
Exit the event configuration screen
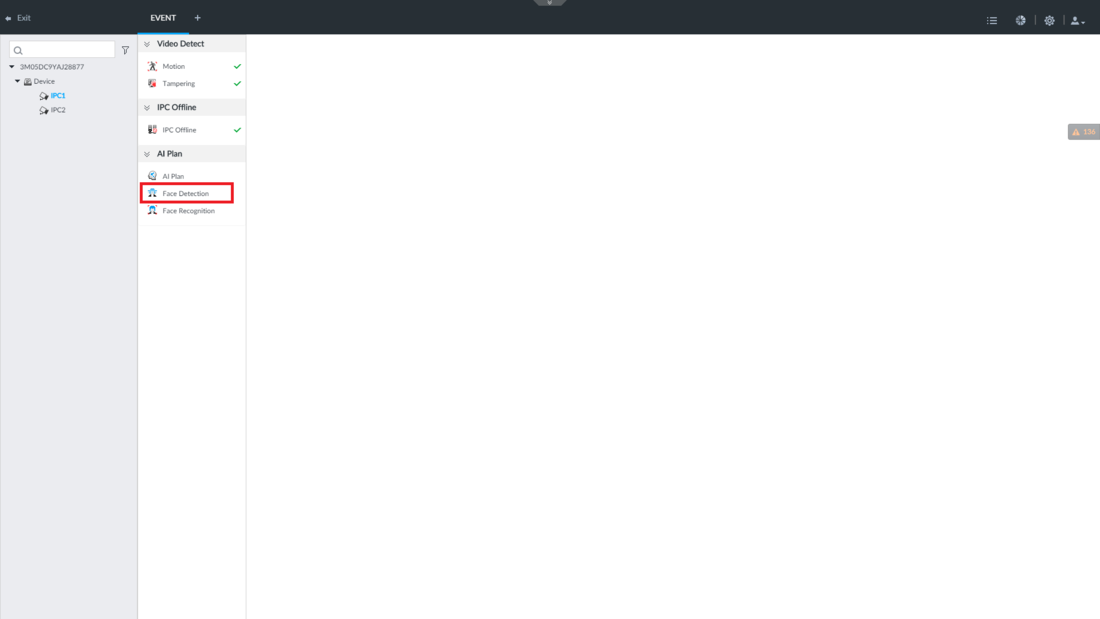tap(18, 18)
